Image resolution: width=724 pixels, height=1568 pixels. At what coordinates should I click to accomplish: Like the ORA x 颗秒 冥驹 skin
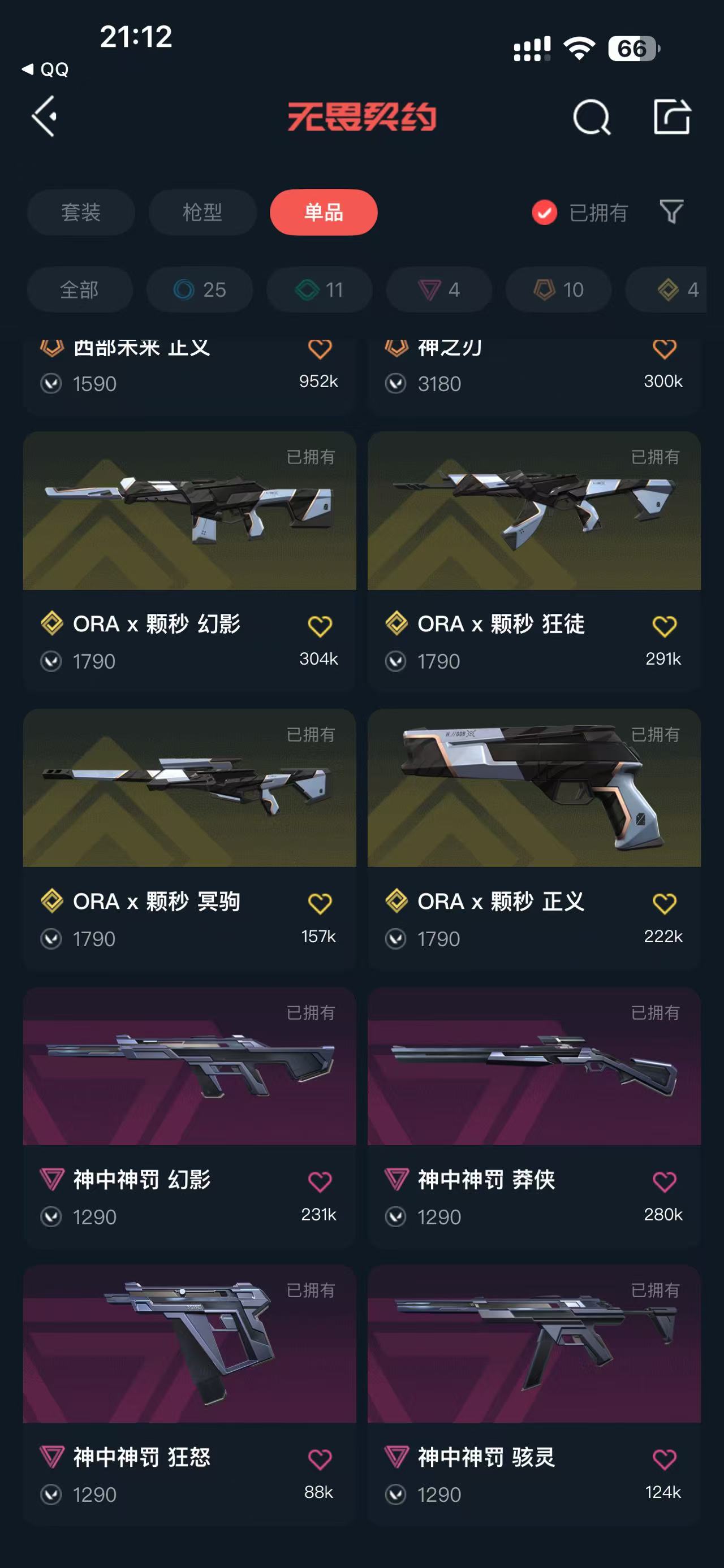click(320, 903)
